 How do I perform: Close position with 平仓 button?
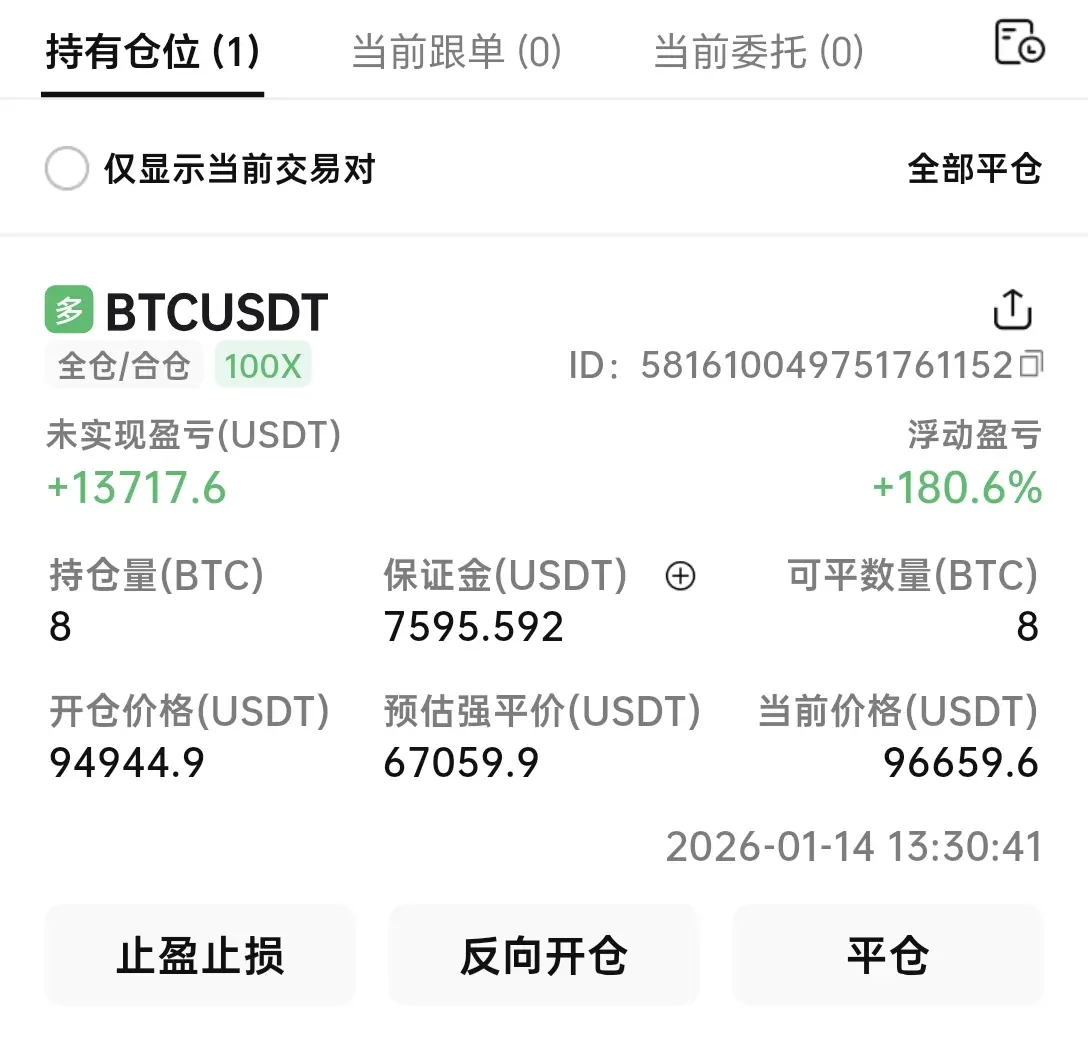[888, 955]
